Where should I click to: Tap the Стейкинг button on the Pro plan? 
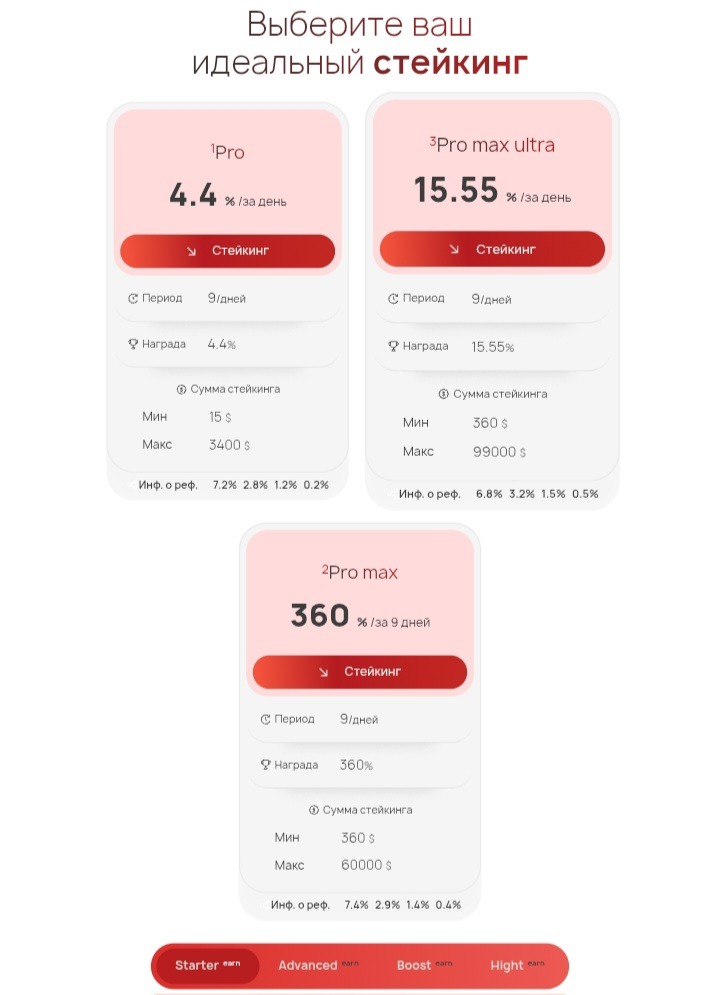227,251
